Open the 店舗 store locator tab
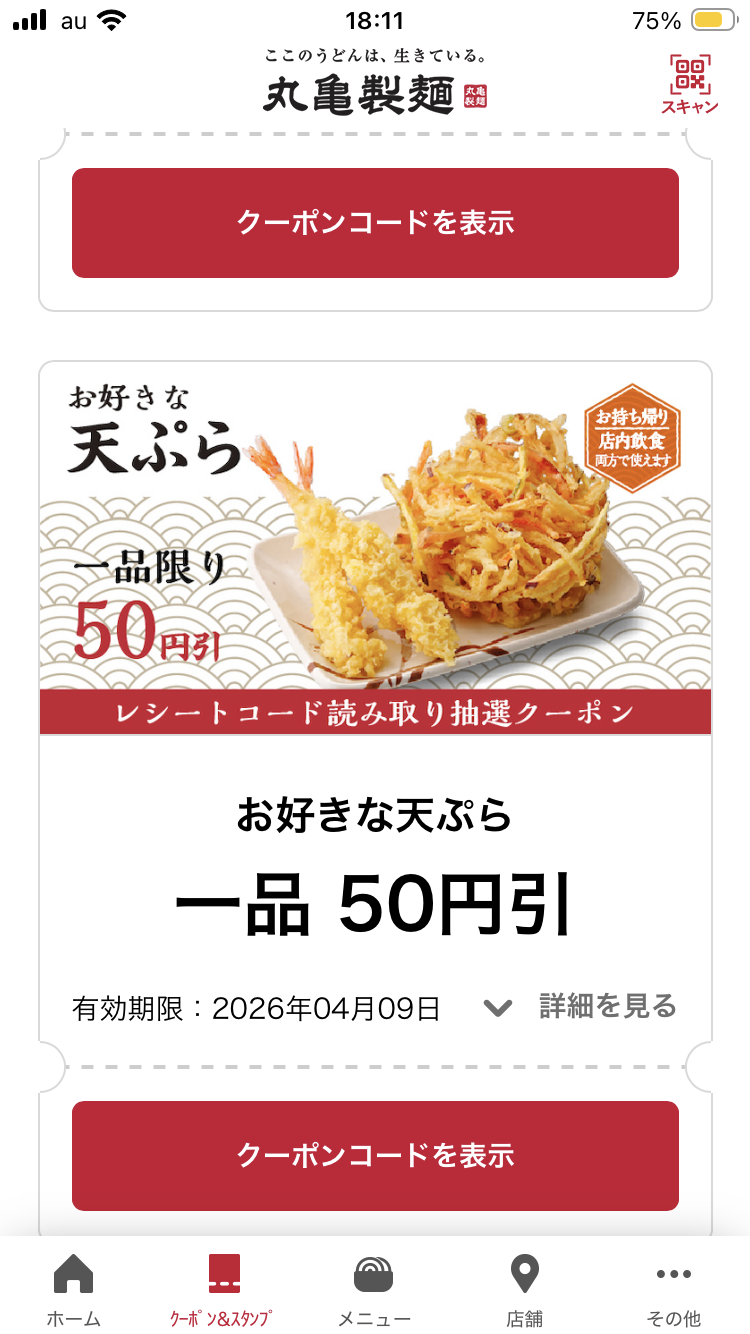The height and width of the screenshot is (1334, 750). [x=523, y=1290]
